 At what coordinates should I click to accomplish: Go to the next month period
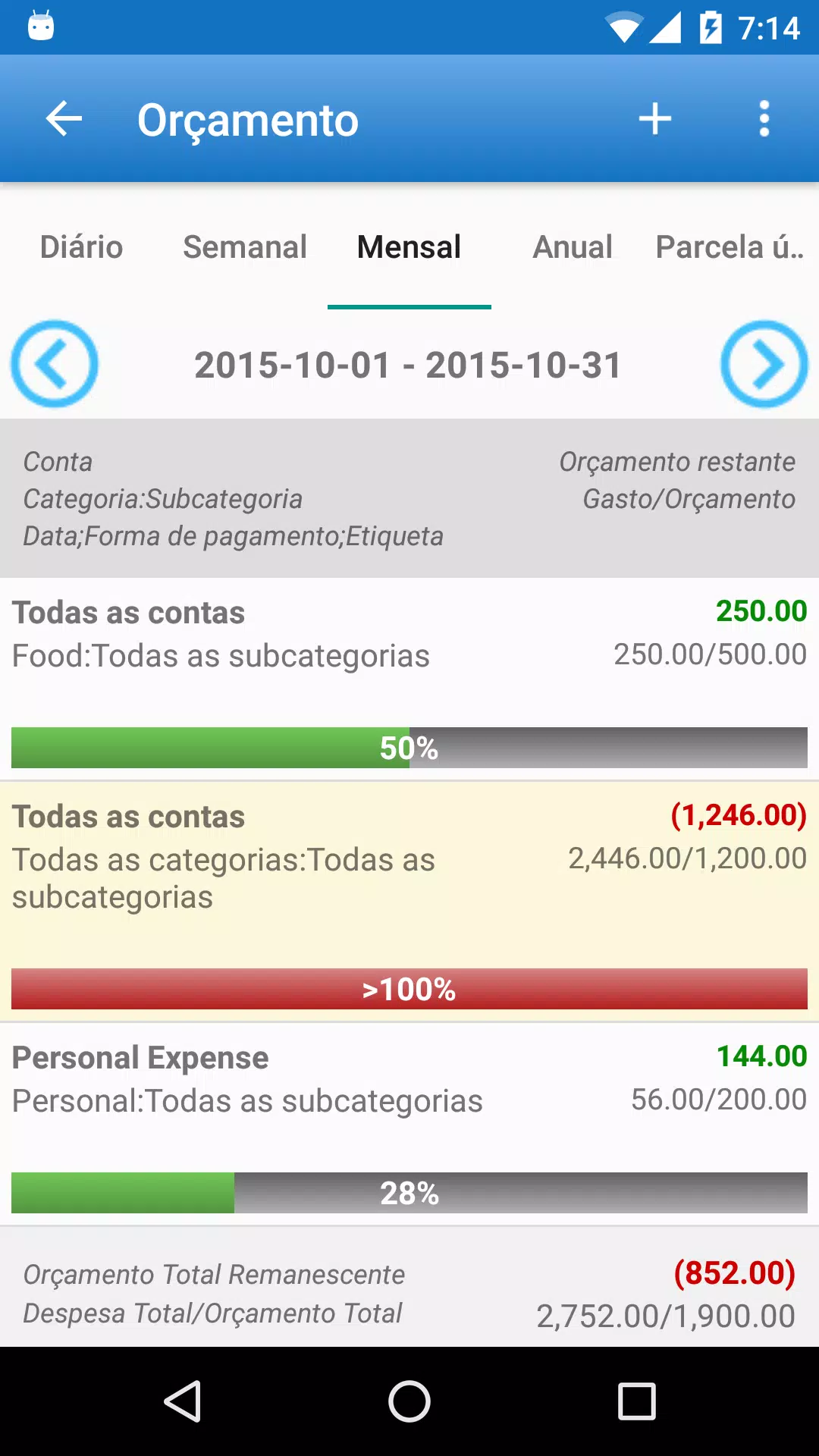[x=764, y=364]
